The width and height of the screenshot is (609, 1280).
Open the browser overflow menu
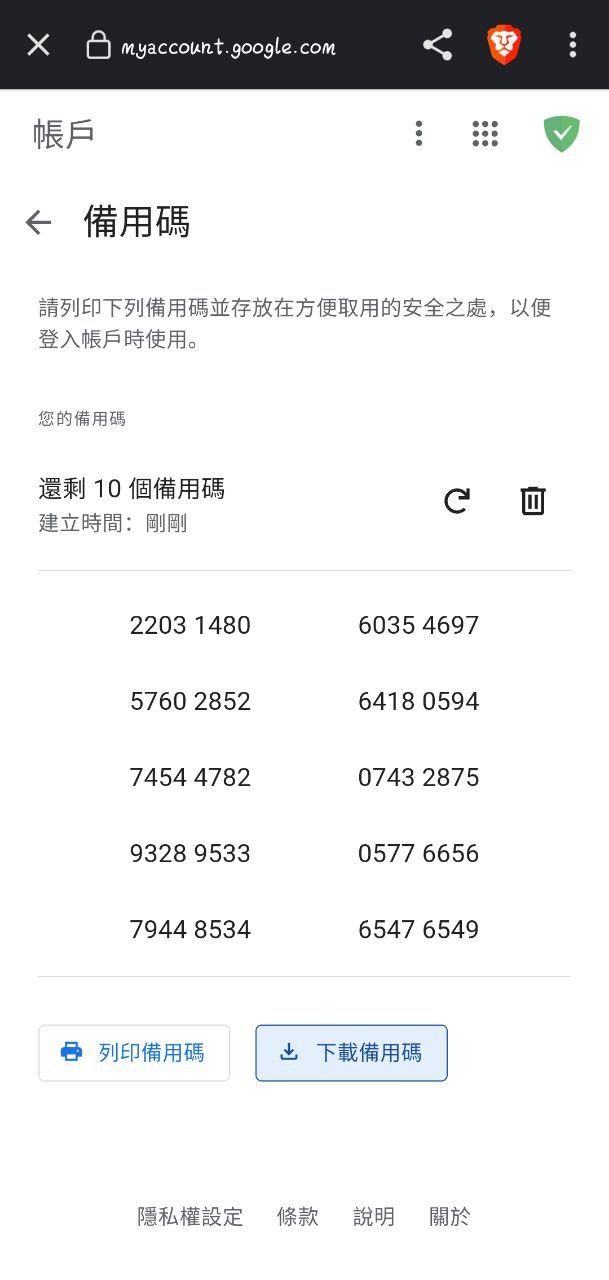pyautogui.click(x=572, y=45)
